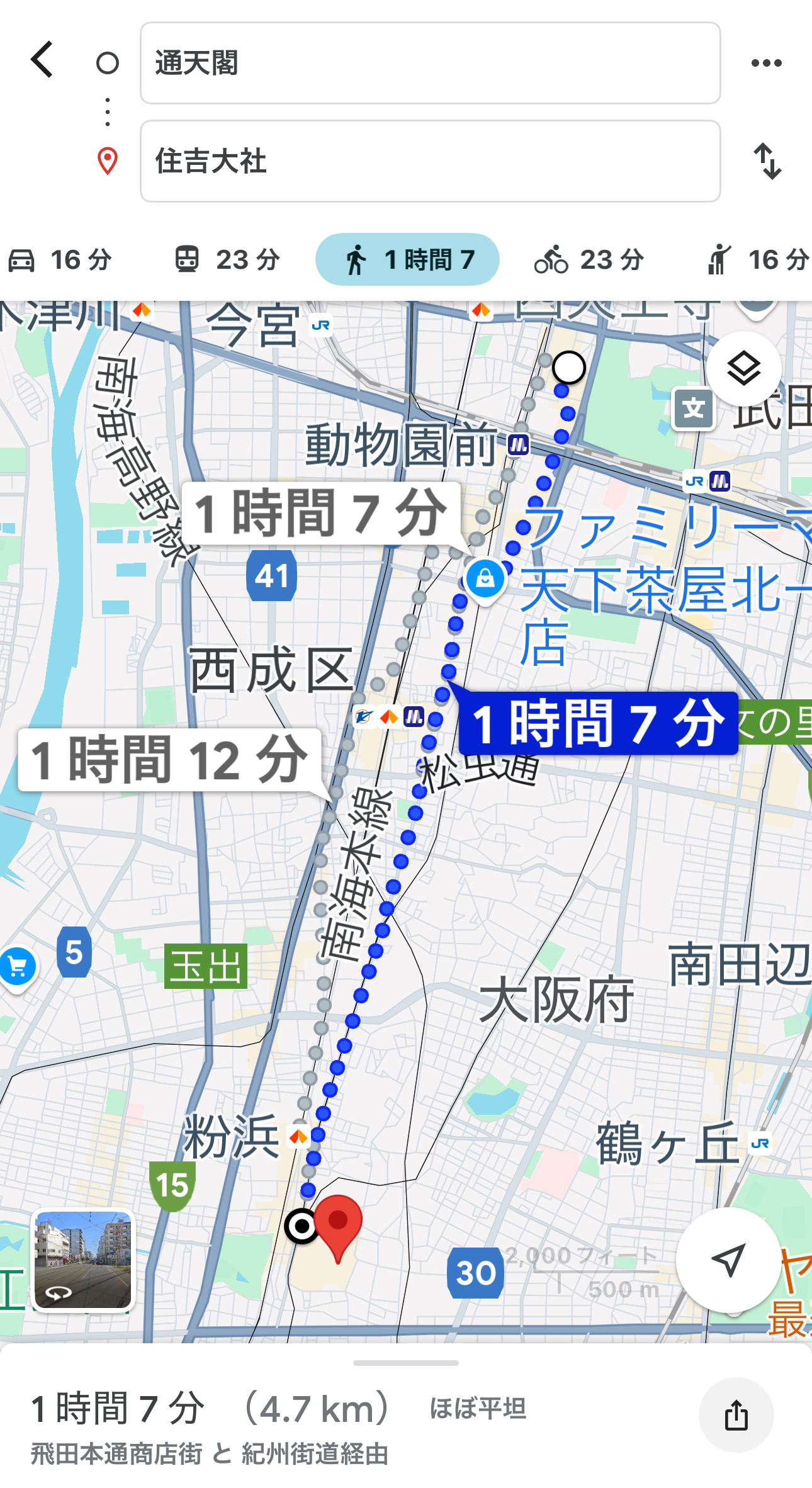Select grey alternate route 1 時間 7 分
This screenshot has height=1488, width=812.
tap(321, 512)
